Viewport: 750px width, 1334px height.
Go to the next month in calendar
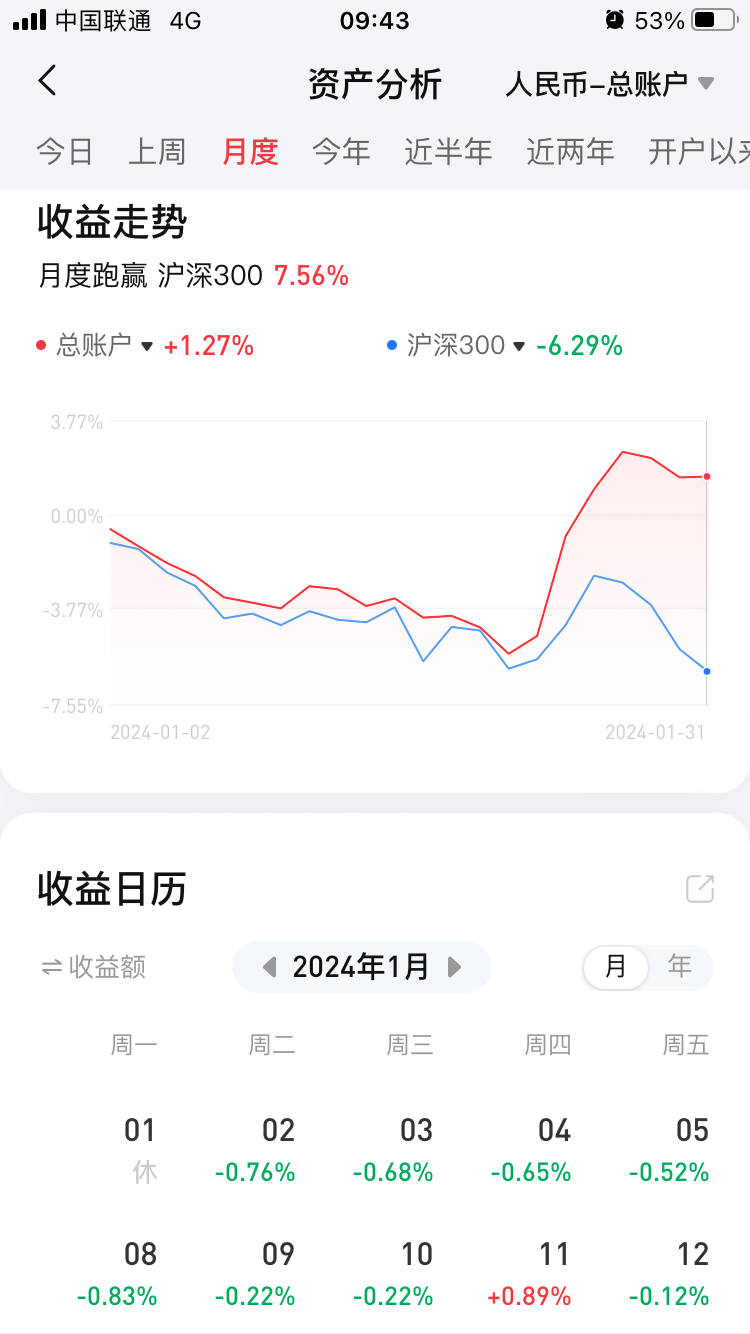pos(454,967)
